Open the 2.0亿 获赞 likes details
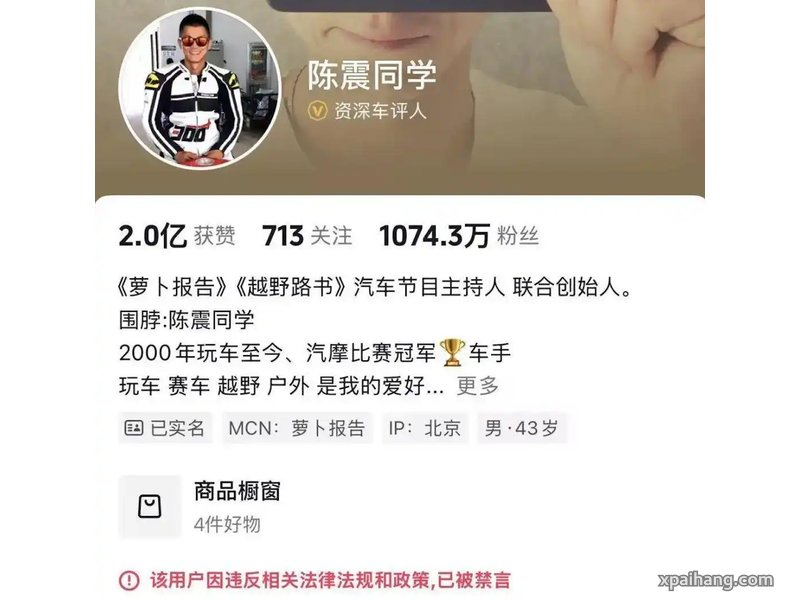This screenshot has height=600, width=800. (177, 236)
